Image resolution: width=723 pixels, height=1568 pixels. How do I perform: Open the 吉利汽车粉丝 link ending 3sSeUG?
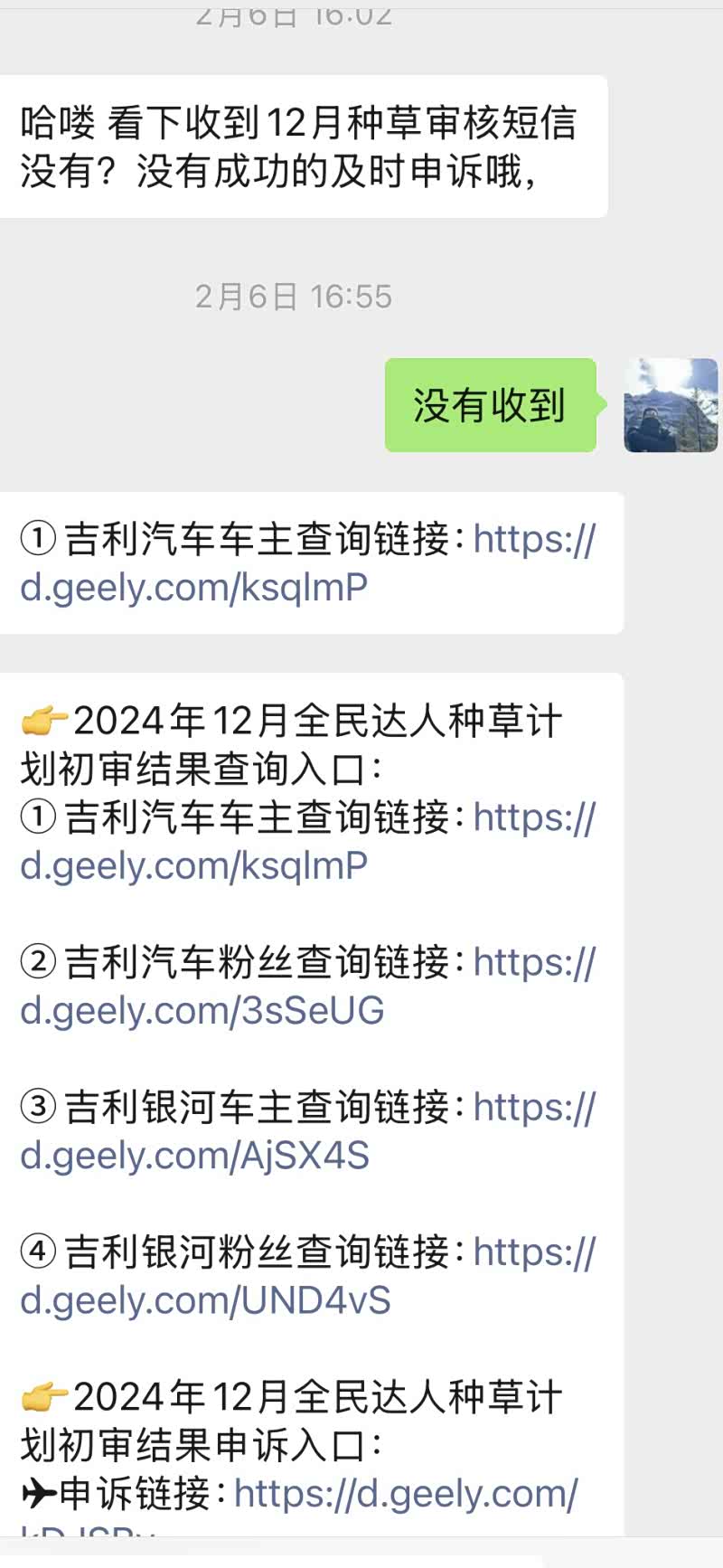pos(202,1011)
